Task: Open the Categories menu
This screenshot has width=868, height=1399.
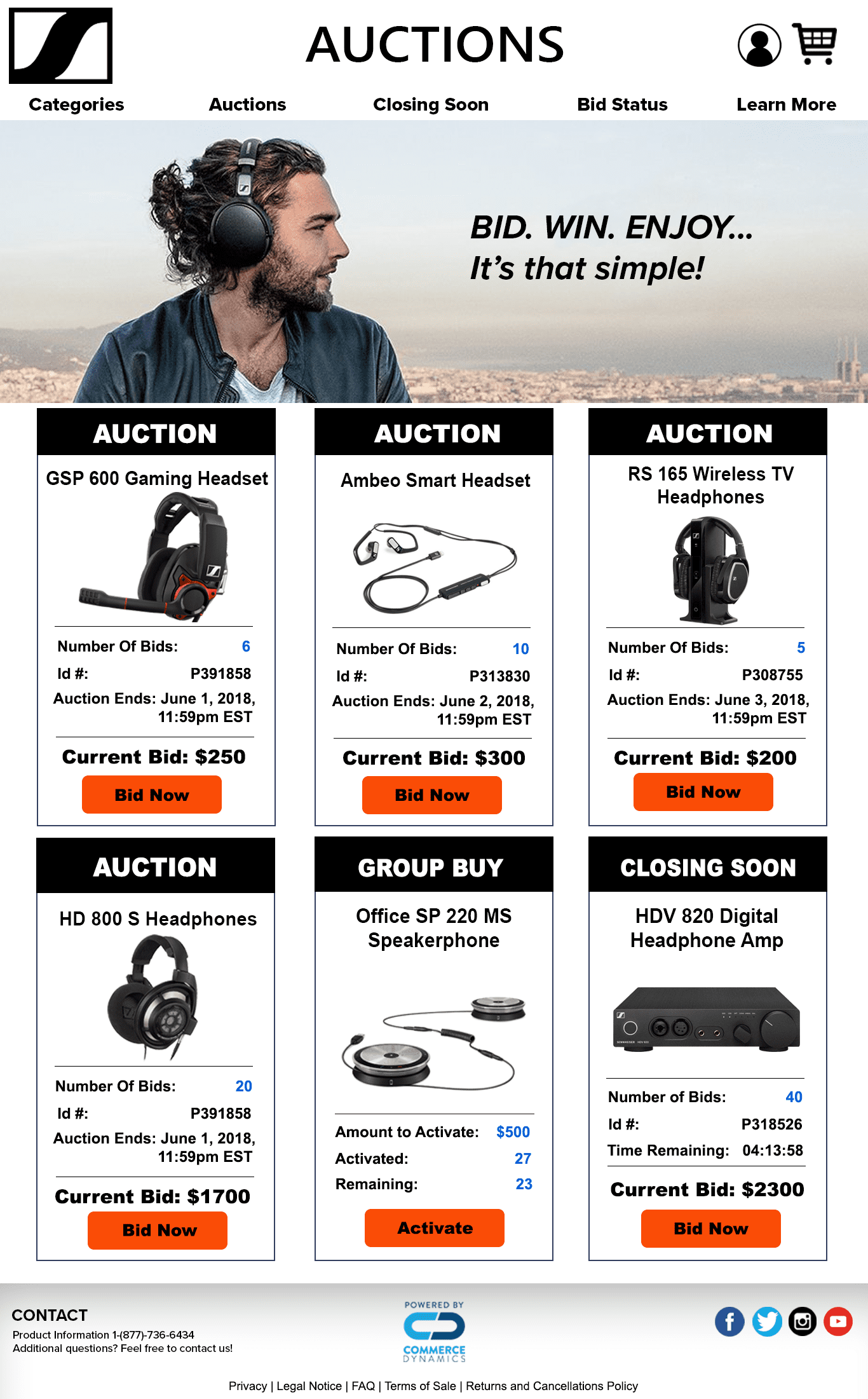Action: coord(76,104)
